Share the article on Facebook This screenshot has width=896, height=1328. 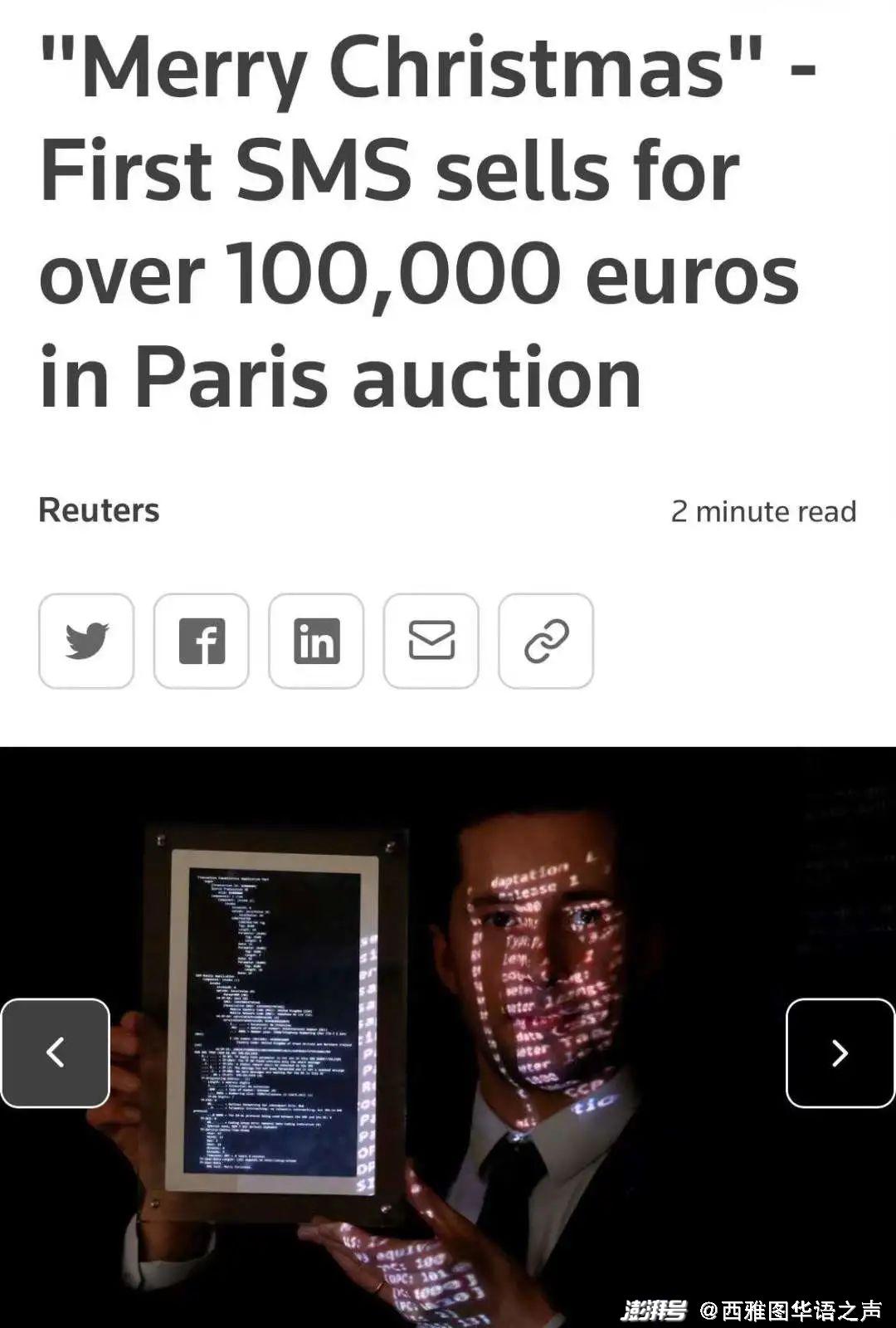coord(202,641)
